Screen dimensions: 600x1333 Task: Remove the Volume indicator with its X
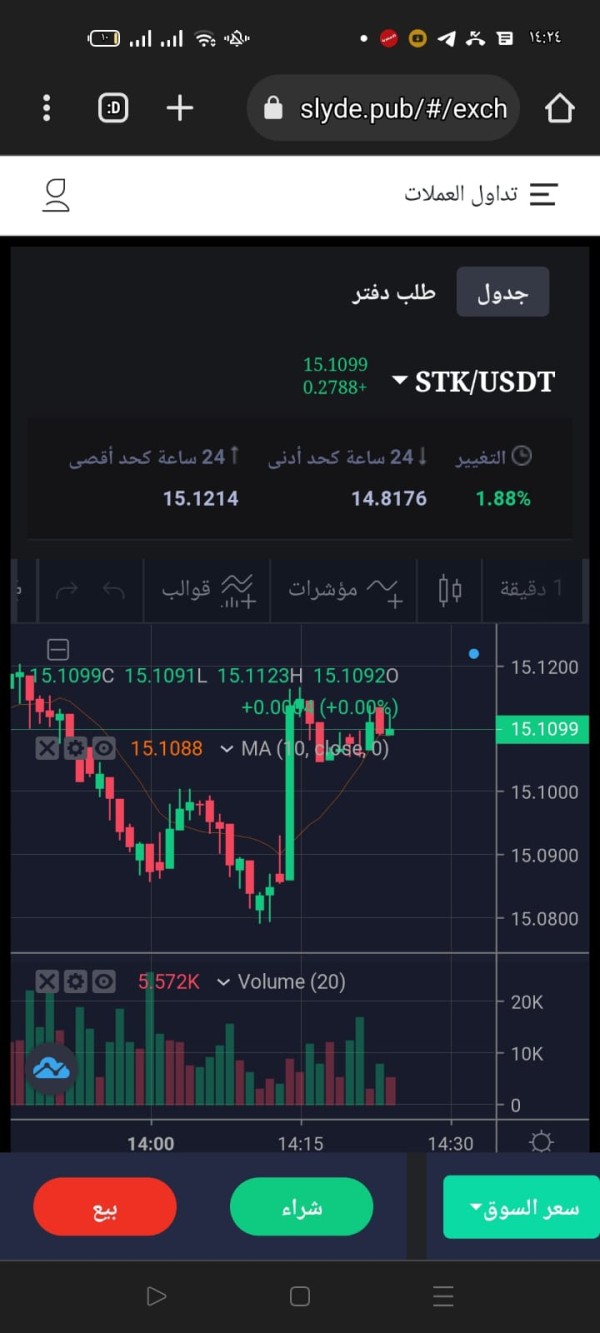pos(47,982)
